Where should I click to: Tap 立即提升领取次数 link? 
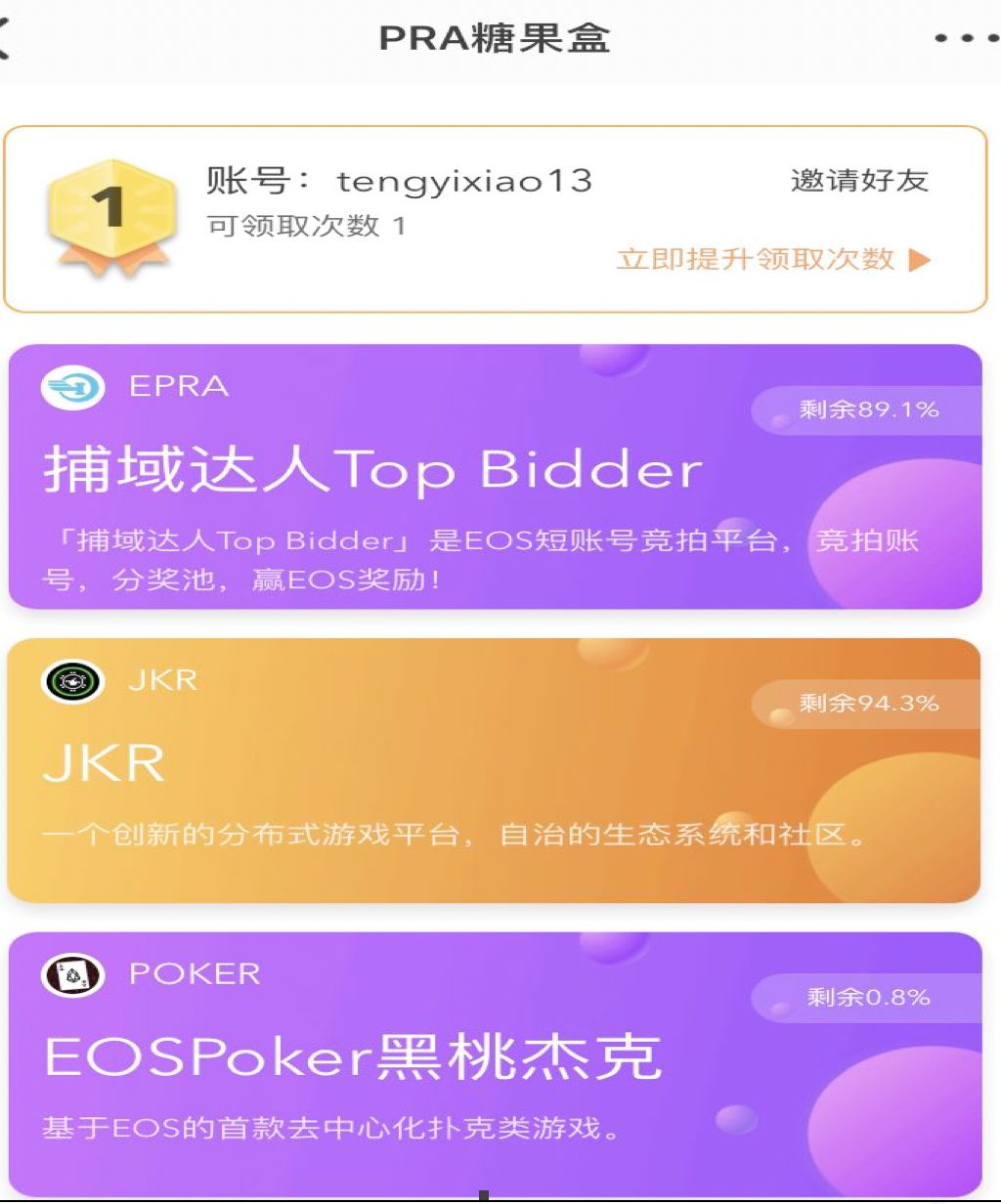click(x=772, y=259)
